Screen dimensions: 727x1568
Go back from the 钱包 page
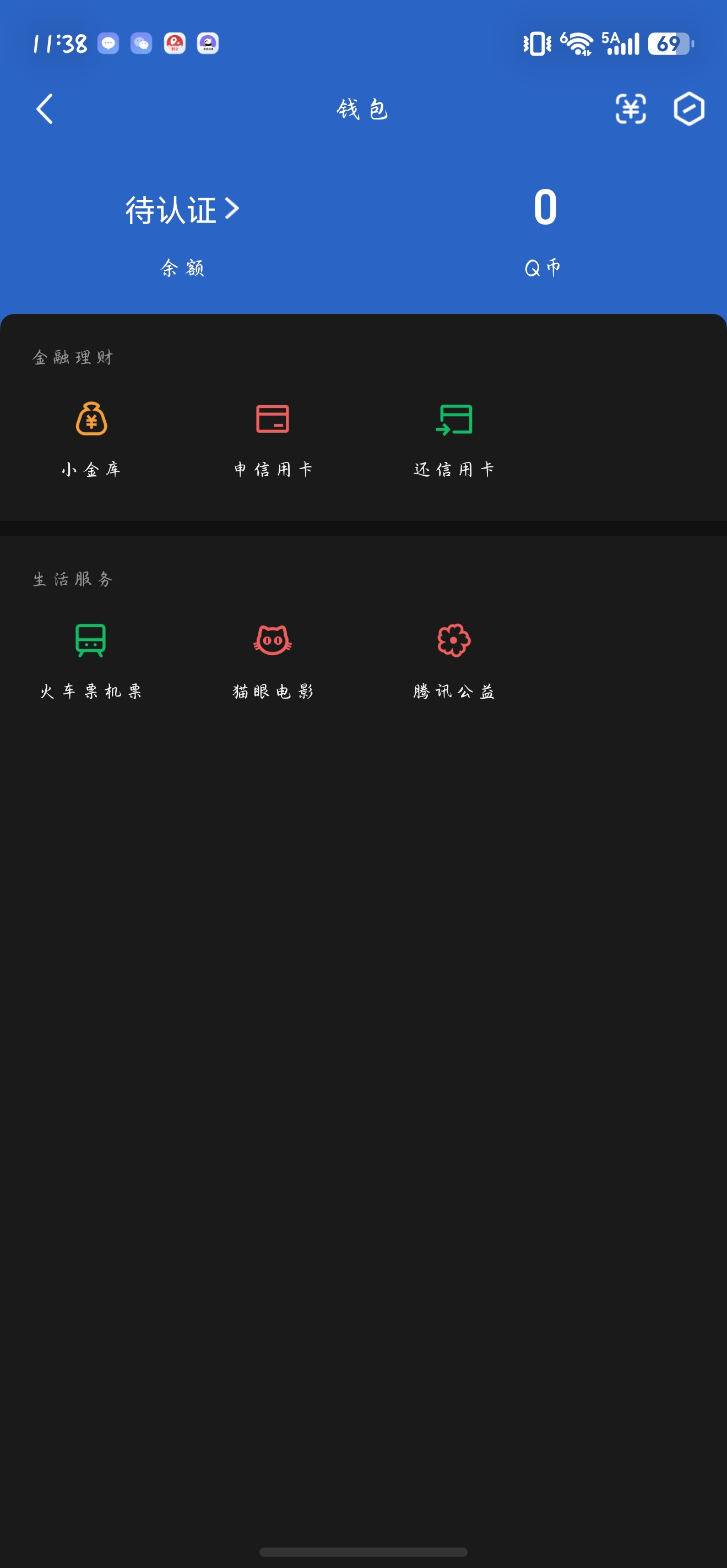point(45,109)
